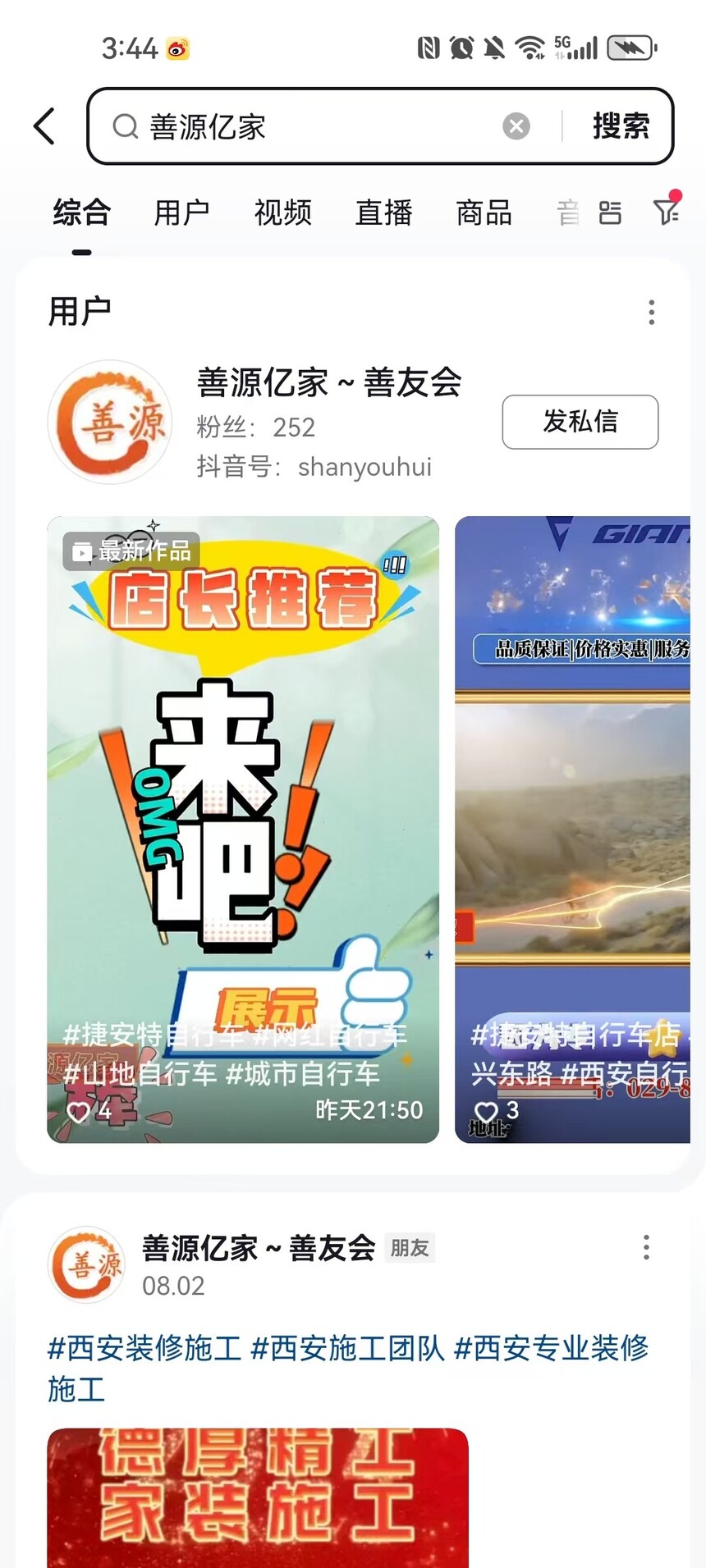Toggle the results layout view icon
Image resolution: width=706 pixels, height=1568 pixels.
pos(610,213)
